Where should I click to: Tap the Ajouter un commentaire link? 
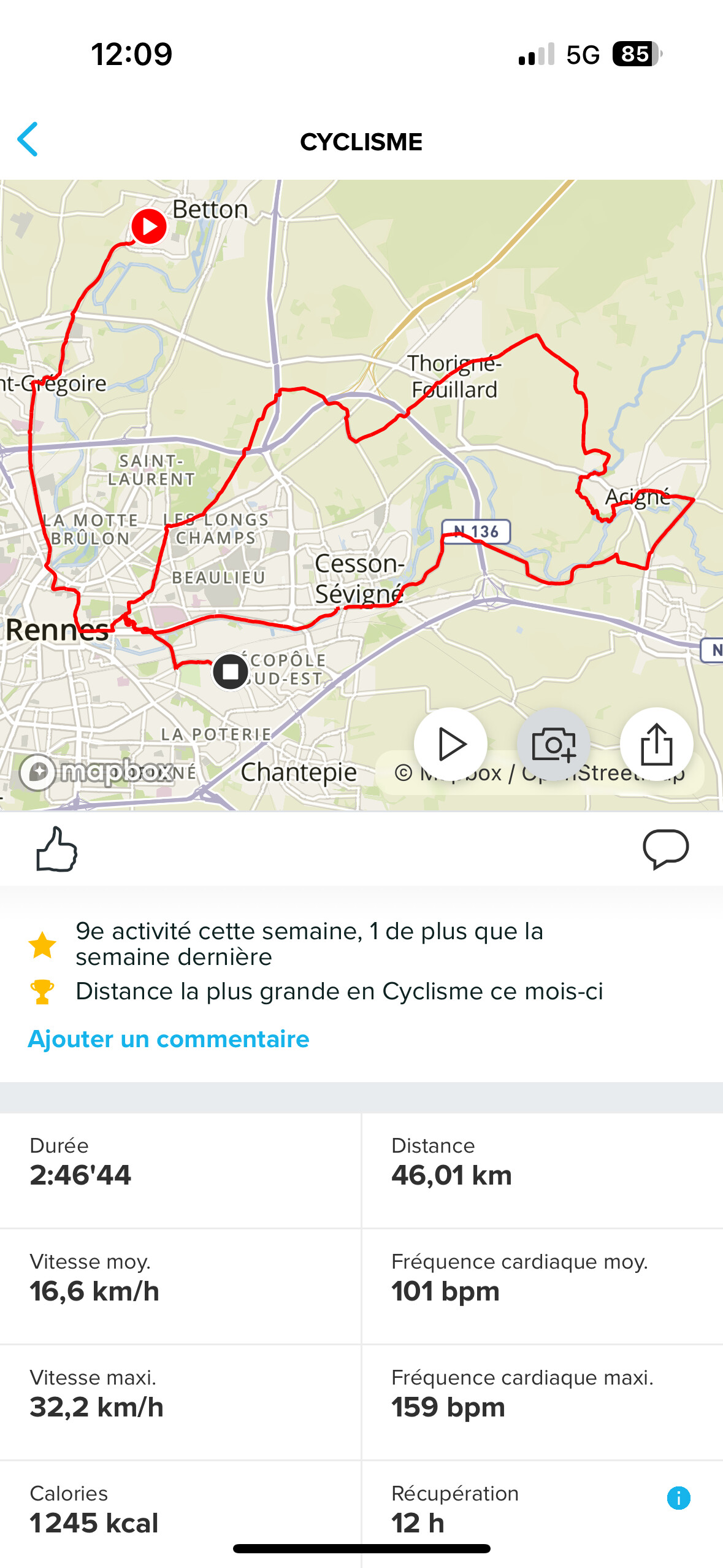[169, 1039]
